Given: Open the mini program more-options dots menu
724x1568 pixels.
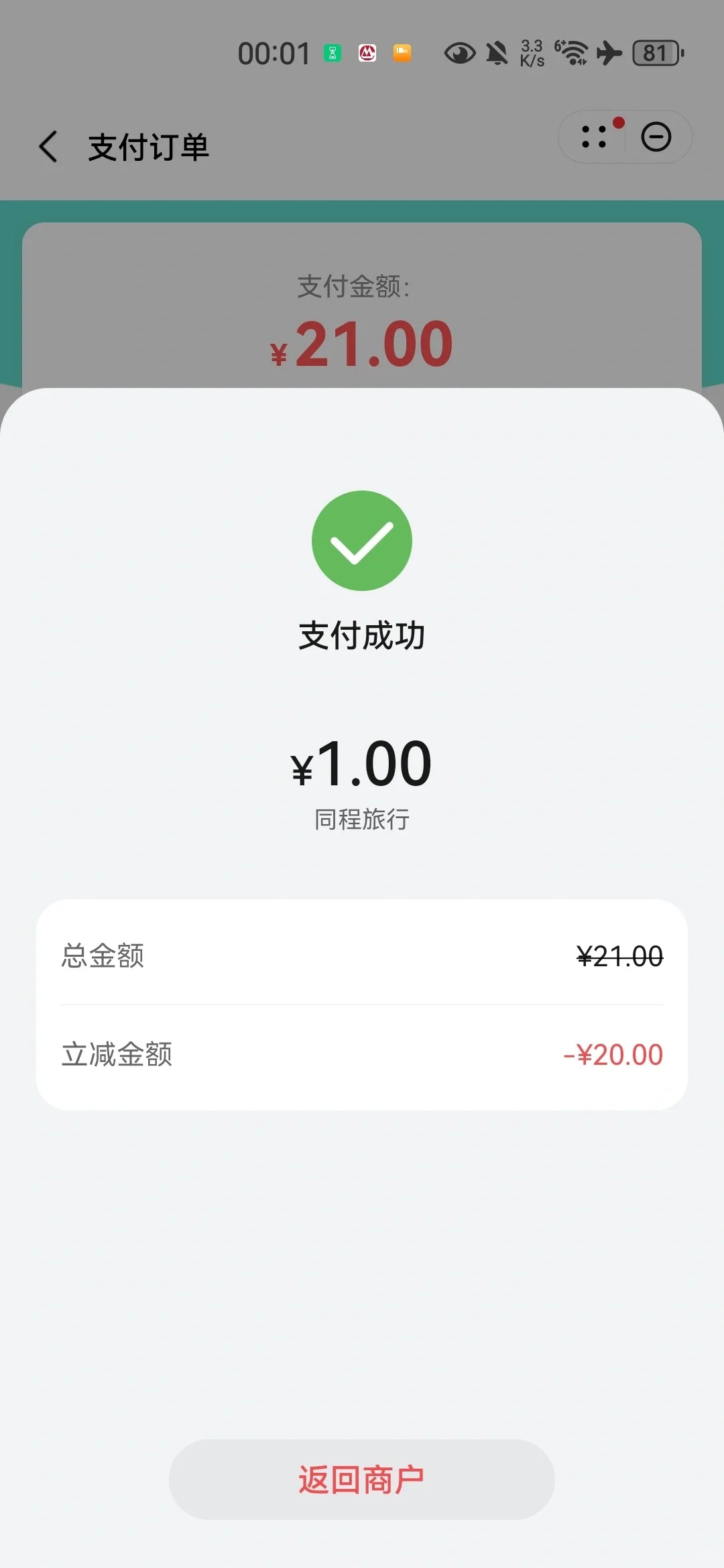Looking at the screenshot, I should pos(594,137).
